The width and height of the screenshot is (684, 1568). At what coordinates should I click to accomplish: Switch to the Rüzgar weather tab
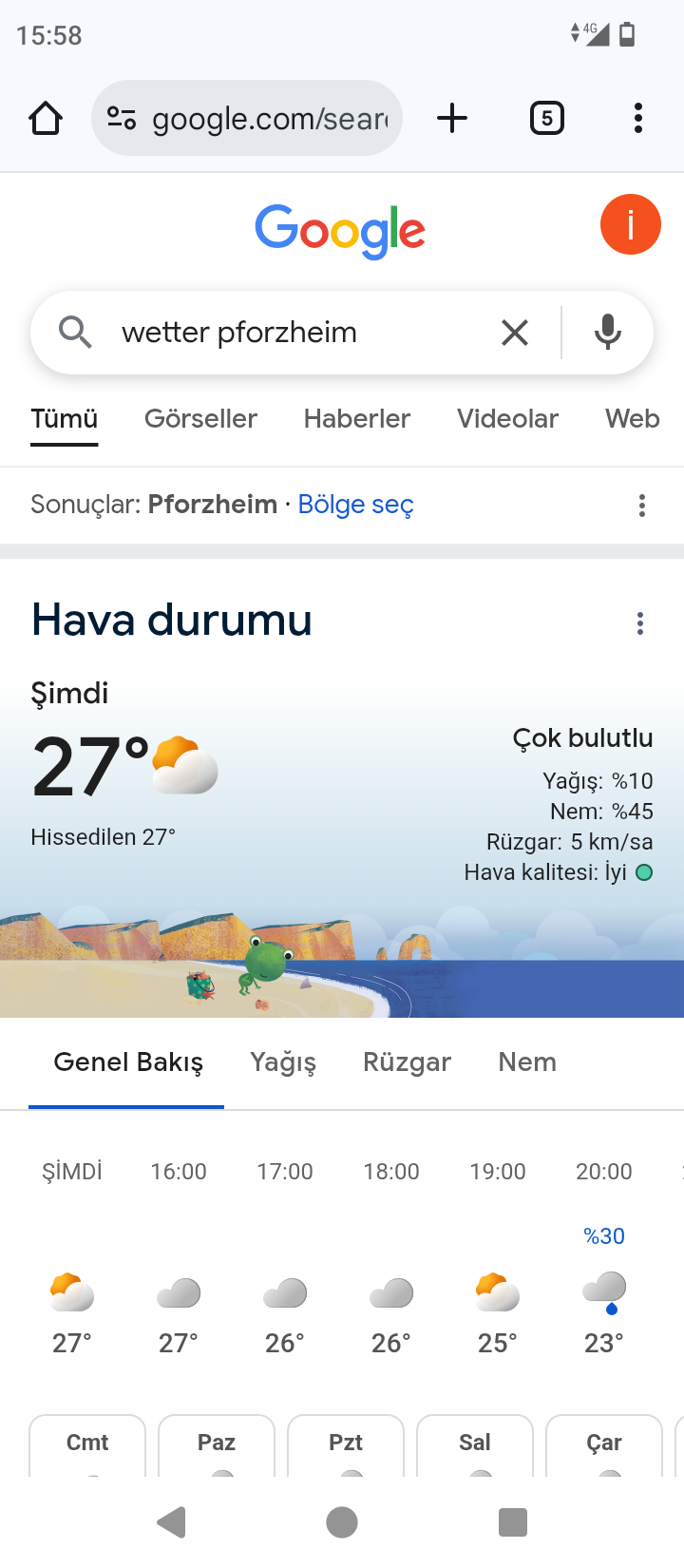tap(407, 1062)
